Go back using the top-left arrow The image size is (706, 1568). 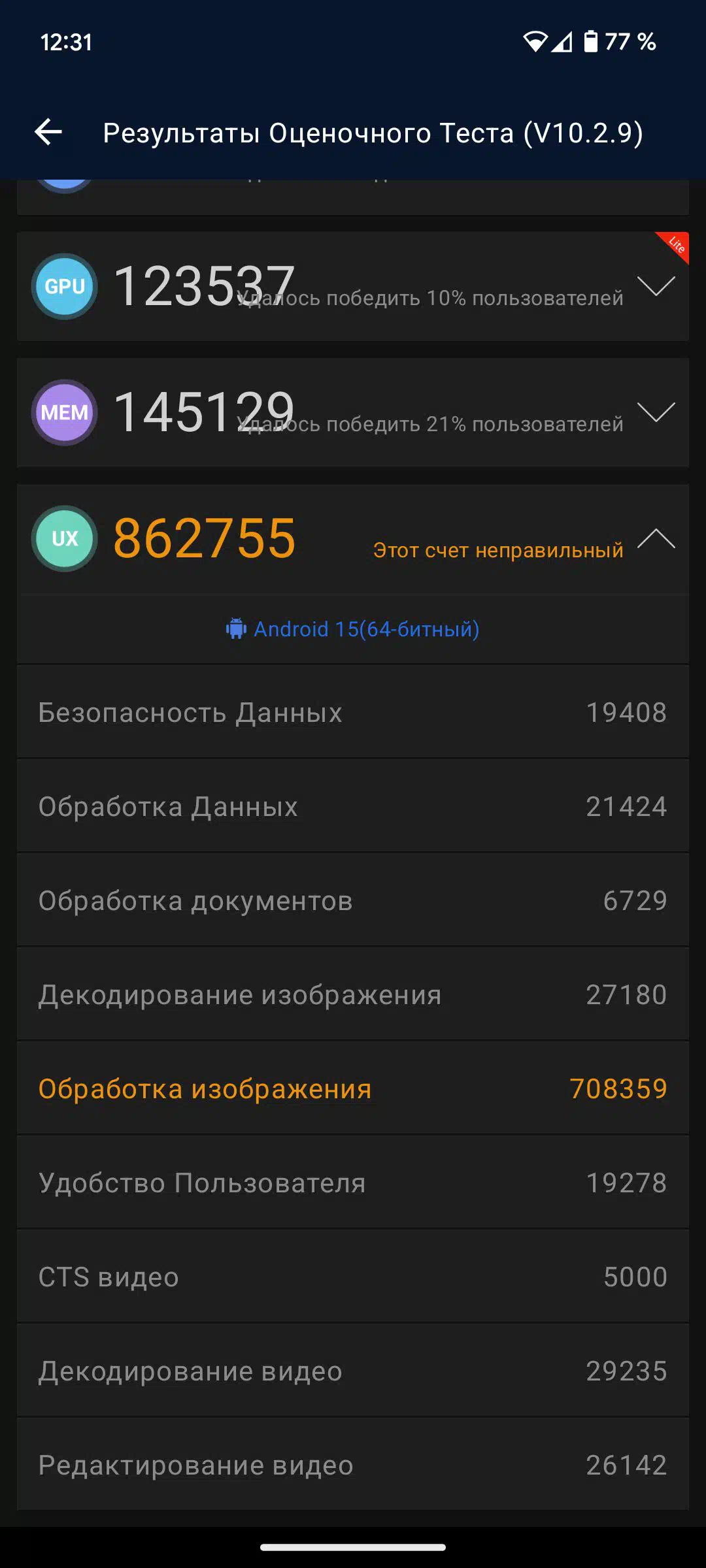pyautogui.click(x=48, y=132)
